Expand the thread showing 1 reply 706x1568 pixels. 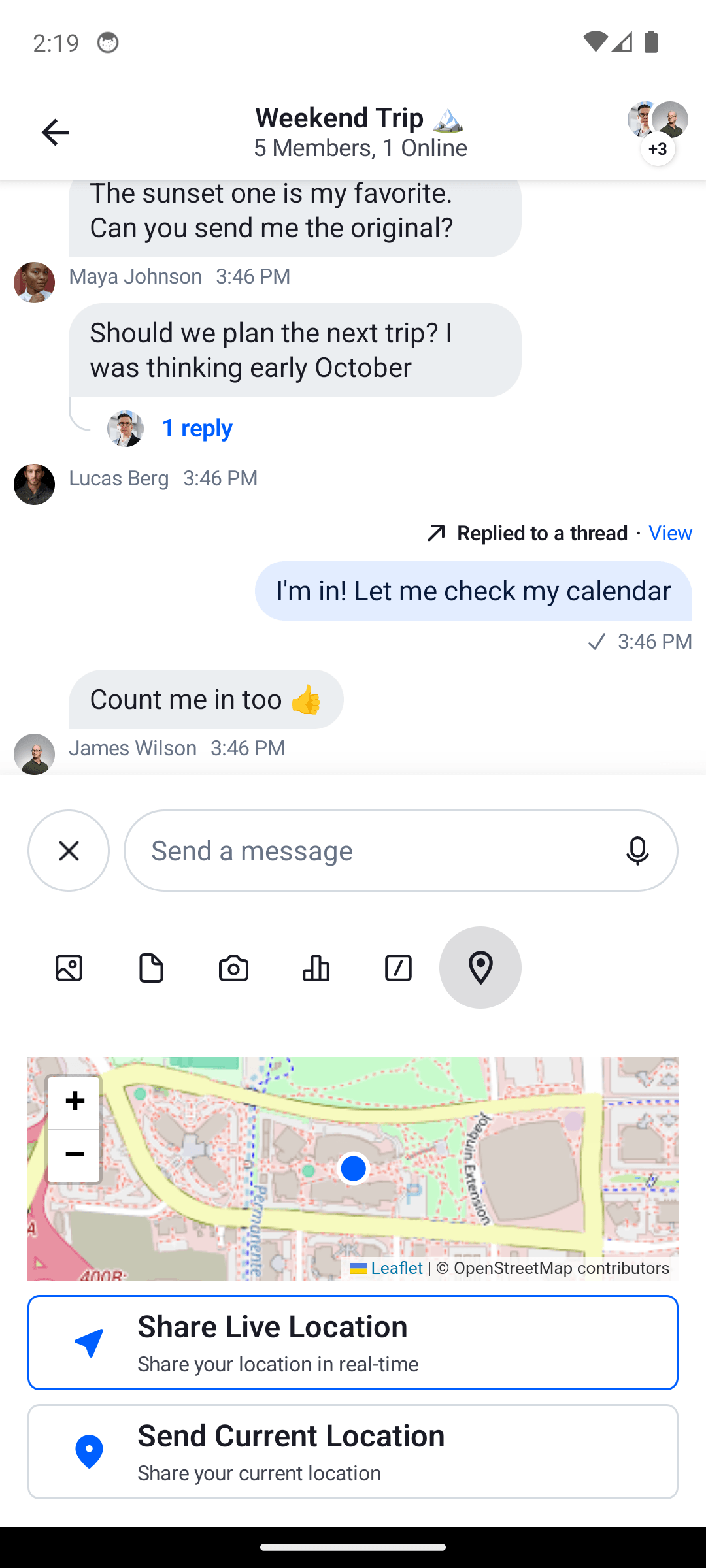point(197,428)
